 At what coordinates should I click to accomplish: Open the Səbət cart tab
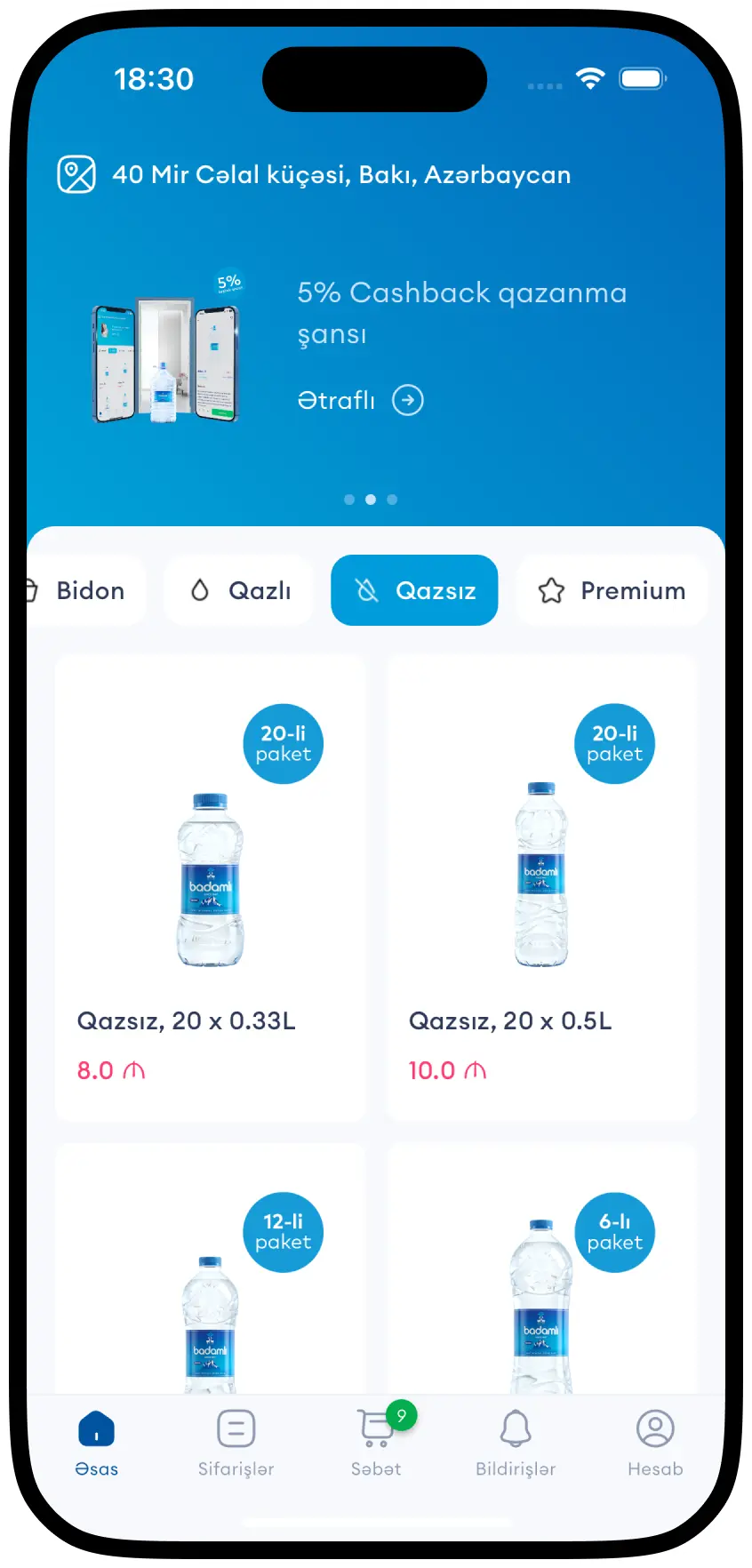[x=376, y=1444]
